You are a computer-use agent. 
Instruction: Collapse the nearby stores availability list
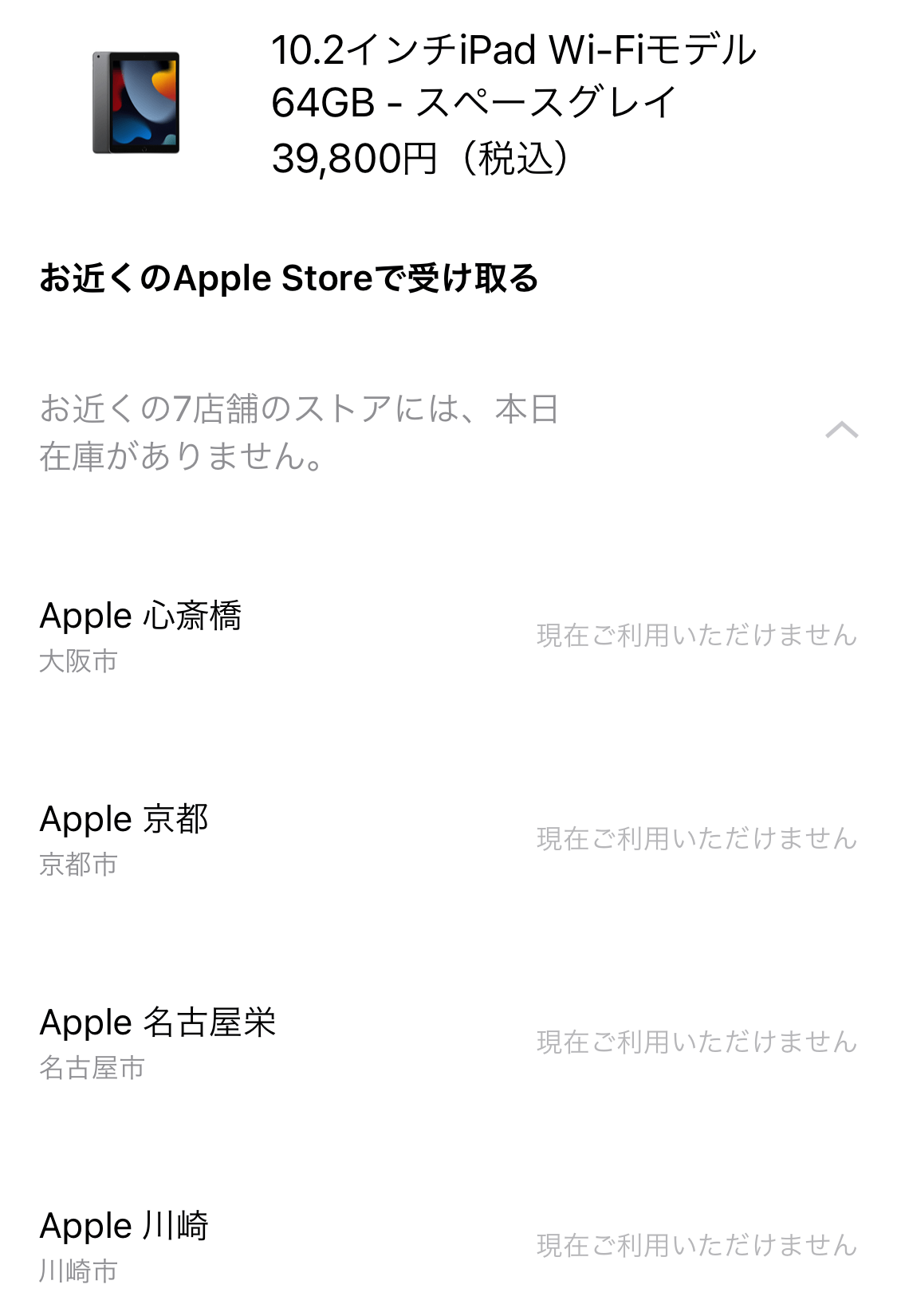[841, 431]
